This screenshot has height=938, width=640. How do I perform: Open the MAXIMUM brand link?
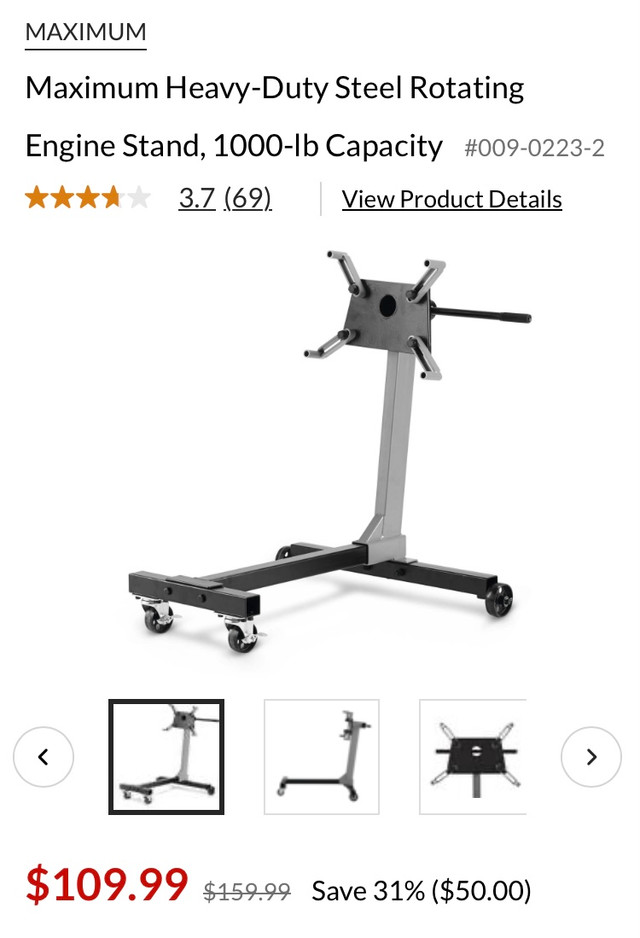[85, 32]
